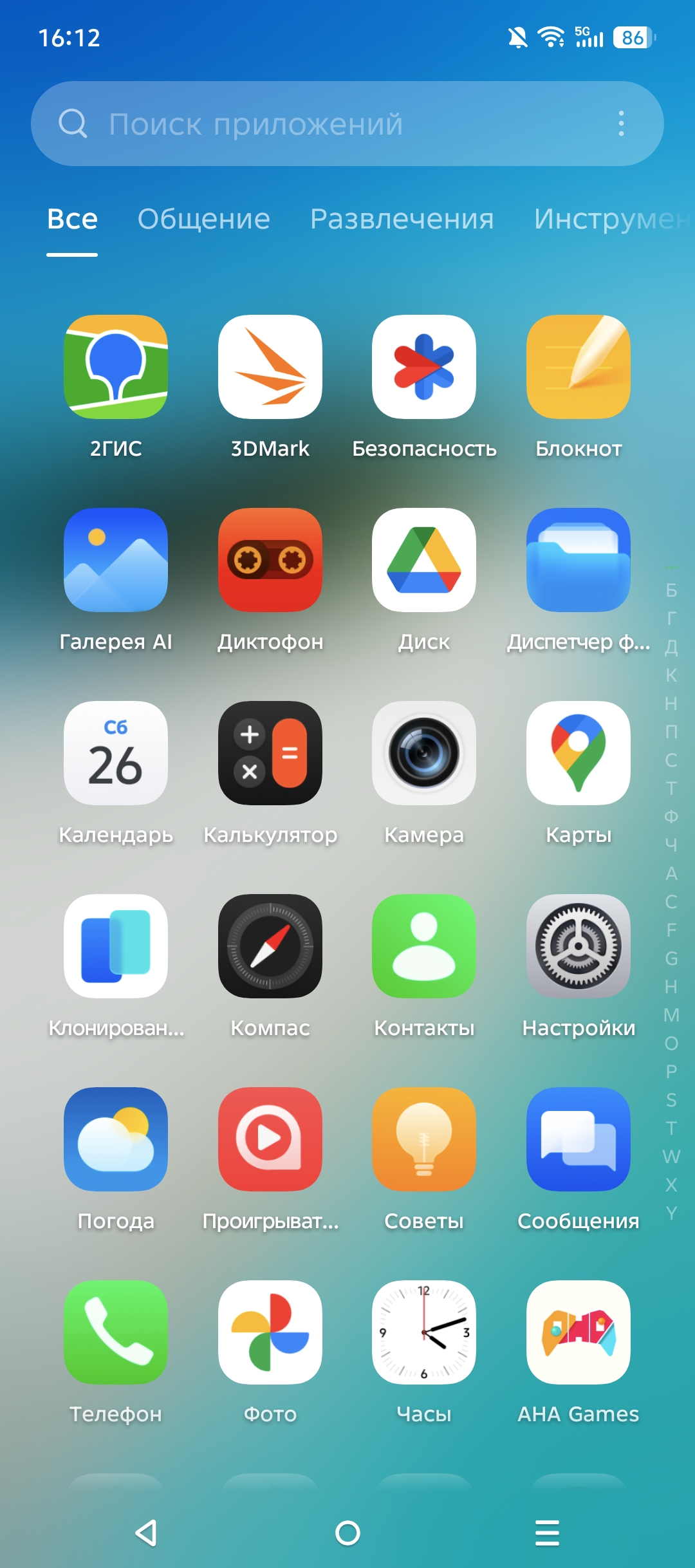Switch to the Общение tab
Image resolution: width=695 pixels, height=1568 pixels.
203,219
